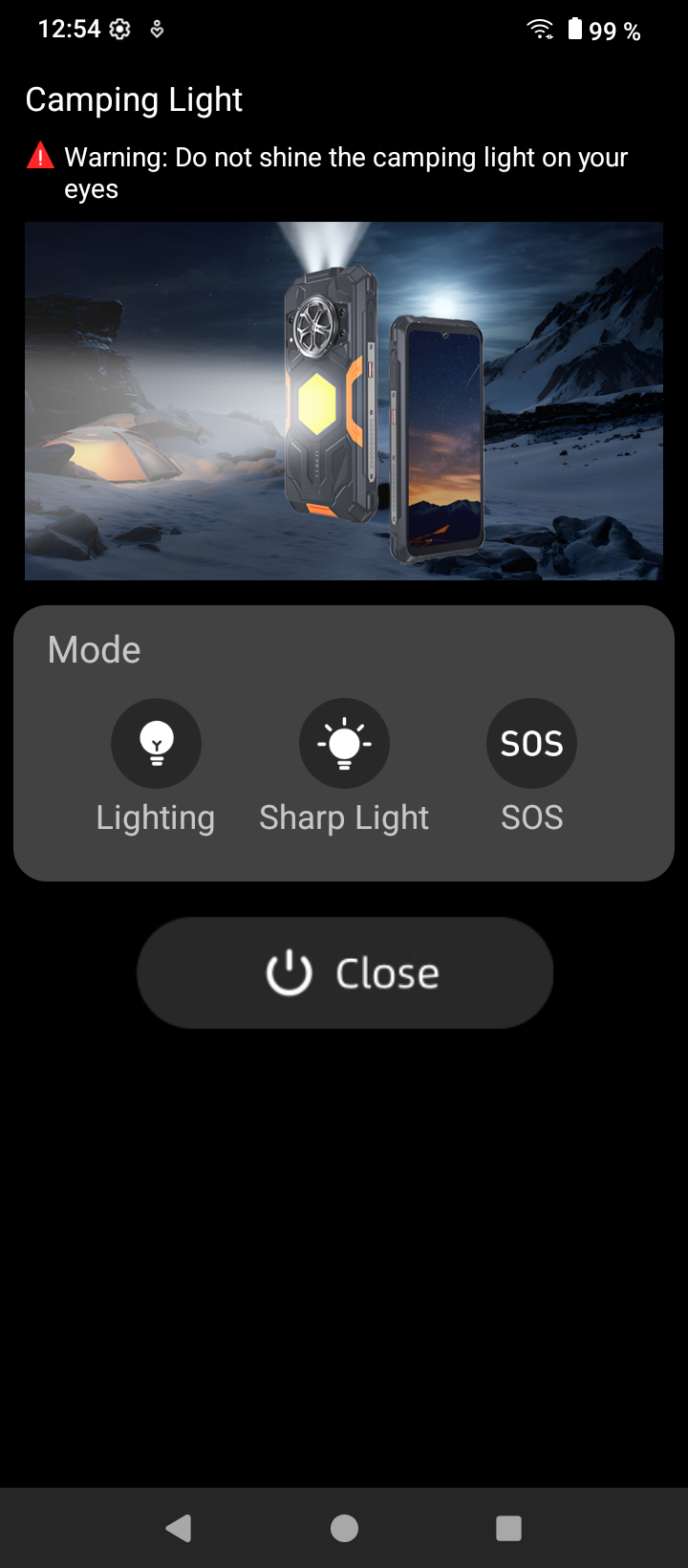Open the recent apps view
The image size is (688, 1568).
point(508,1528)
